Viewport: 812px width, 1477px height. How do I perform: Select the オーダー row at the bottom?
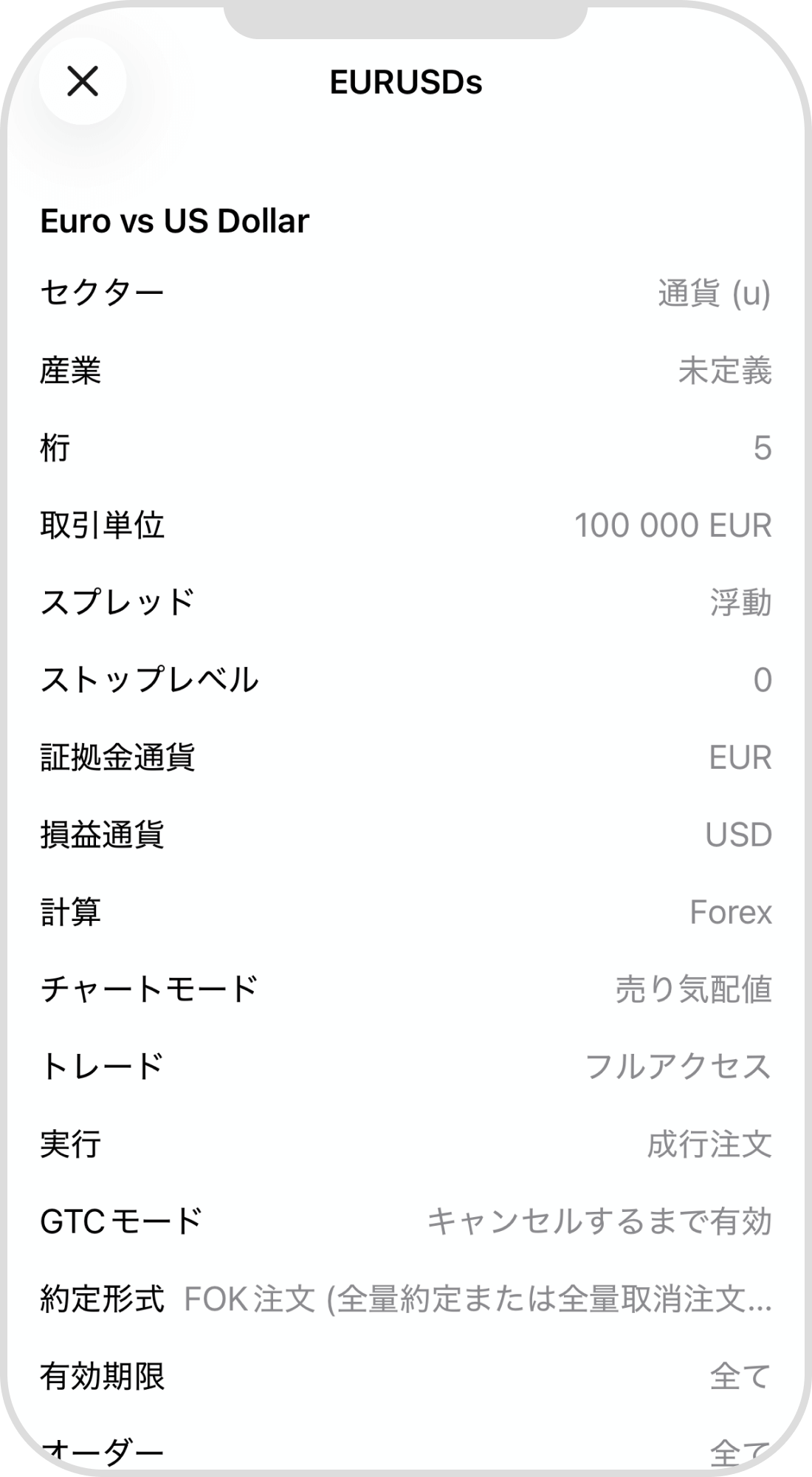click(406, 1447)
